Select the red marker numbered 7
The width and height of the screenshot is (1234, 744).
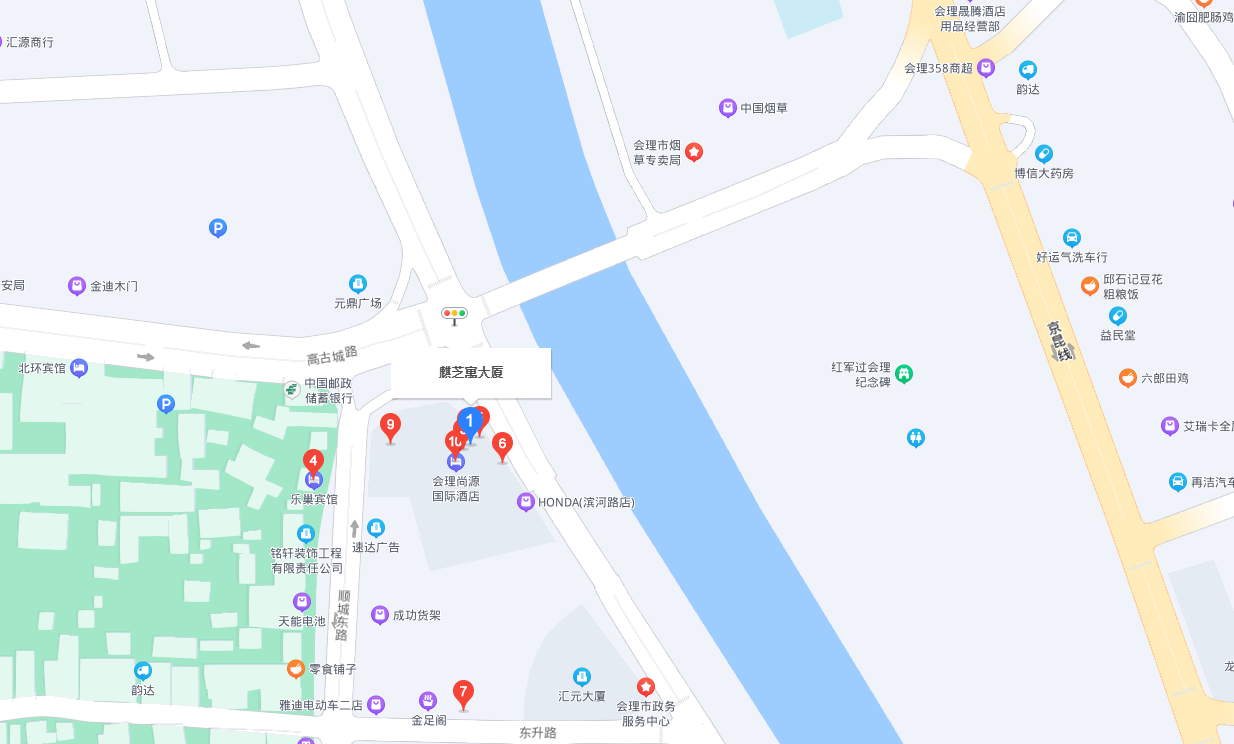point(462,692)
